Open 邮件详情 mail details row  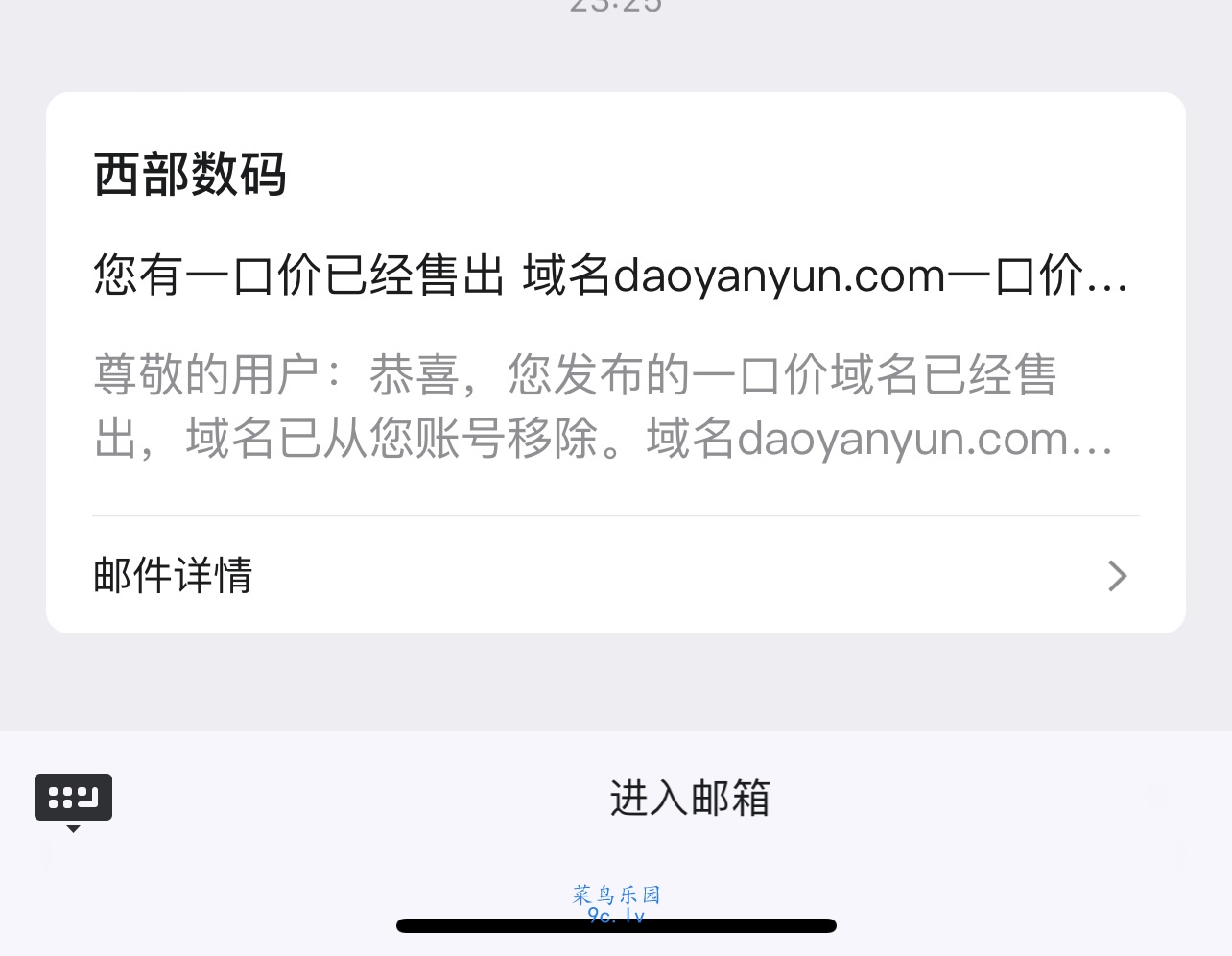click(x=614, y=576)
